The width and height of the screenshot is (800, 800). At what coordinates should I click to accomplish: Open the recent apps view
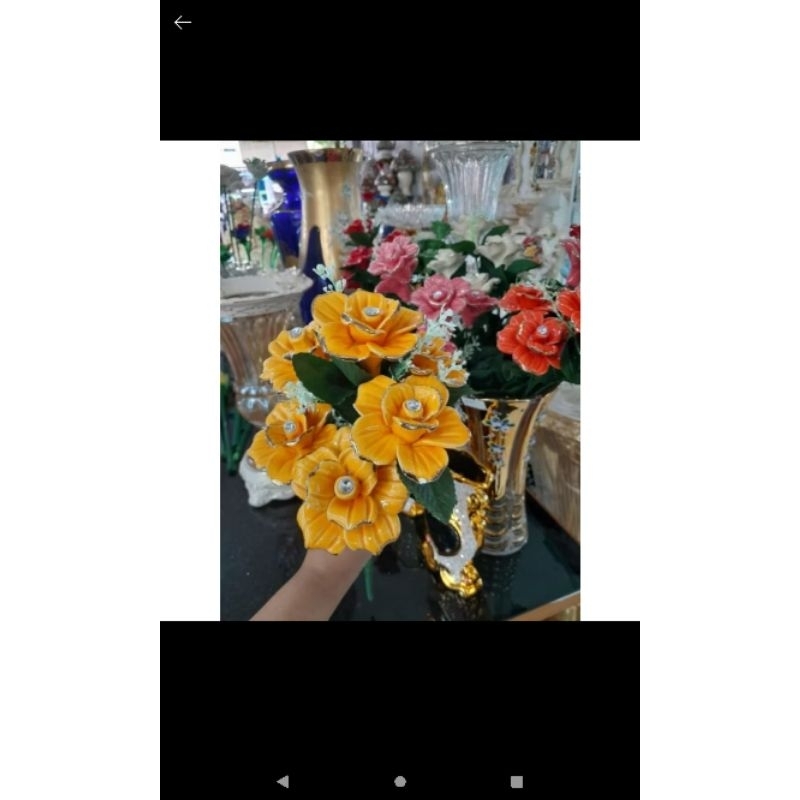517,781
